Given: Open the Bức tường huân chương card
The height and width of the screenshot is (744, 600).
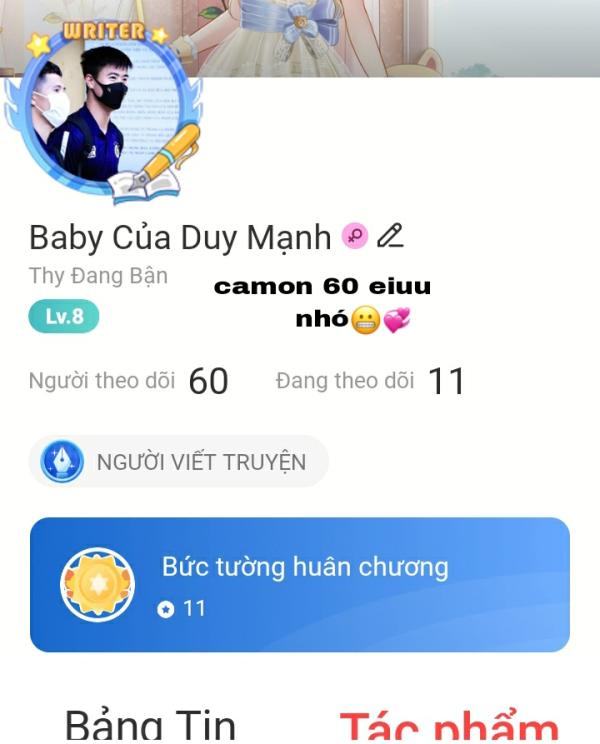Looking at the screenshot, I should pyautogui.click(x=299, y=584).
